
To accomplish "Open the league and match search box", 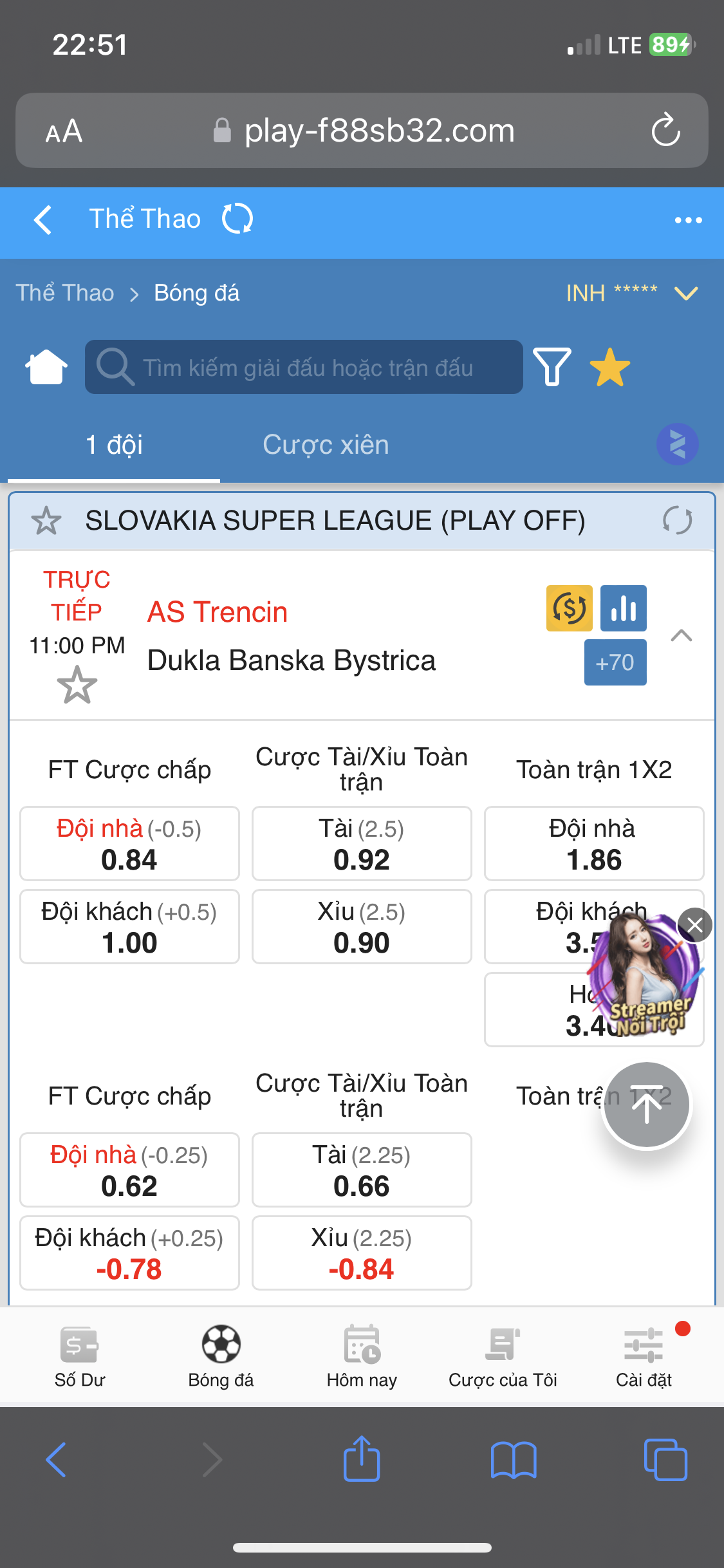I will coord(304,367).
